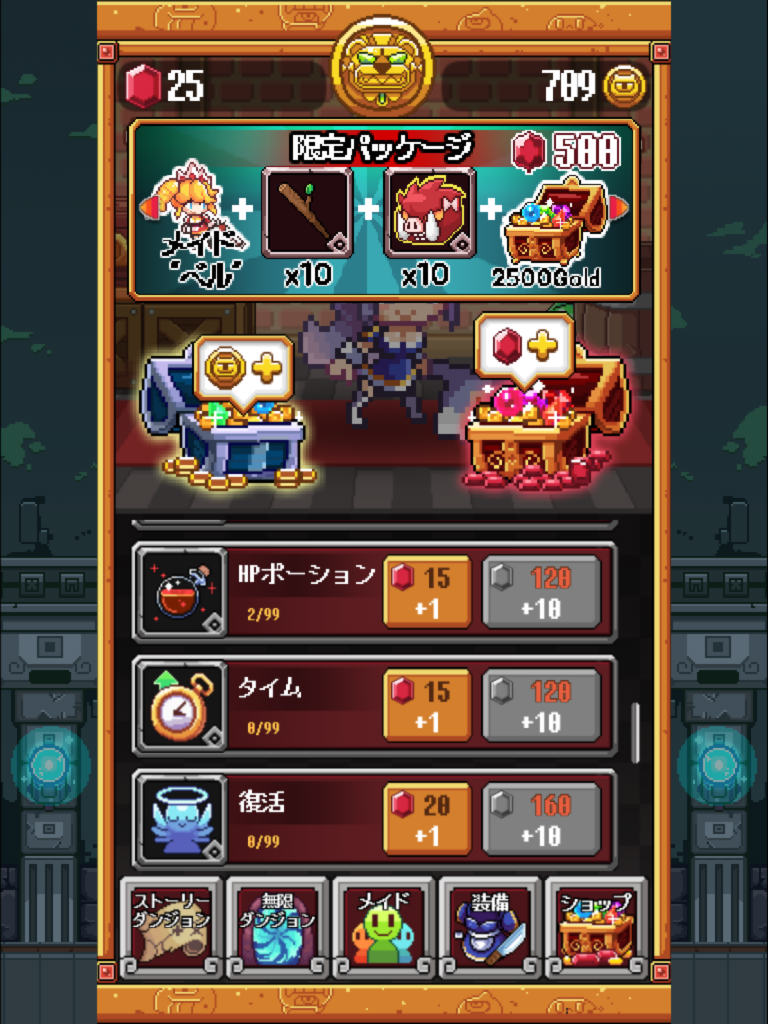Open the 限定パッケージ bundle offer
768x1024 pixels.
(x=384, y=212)
